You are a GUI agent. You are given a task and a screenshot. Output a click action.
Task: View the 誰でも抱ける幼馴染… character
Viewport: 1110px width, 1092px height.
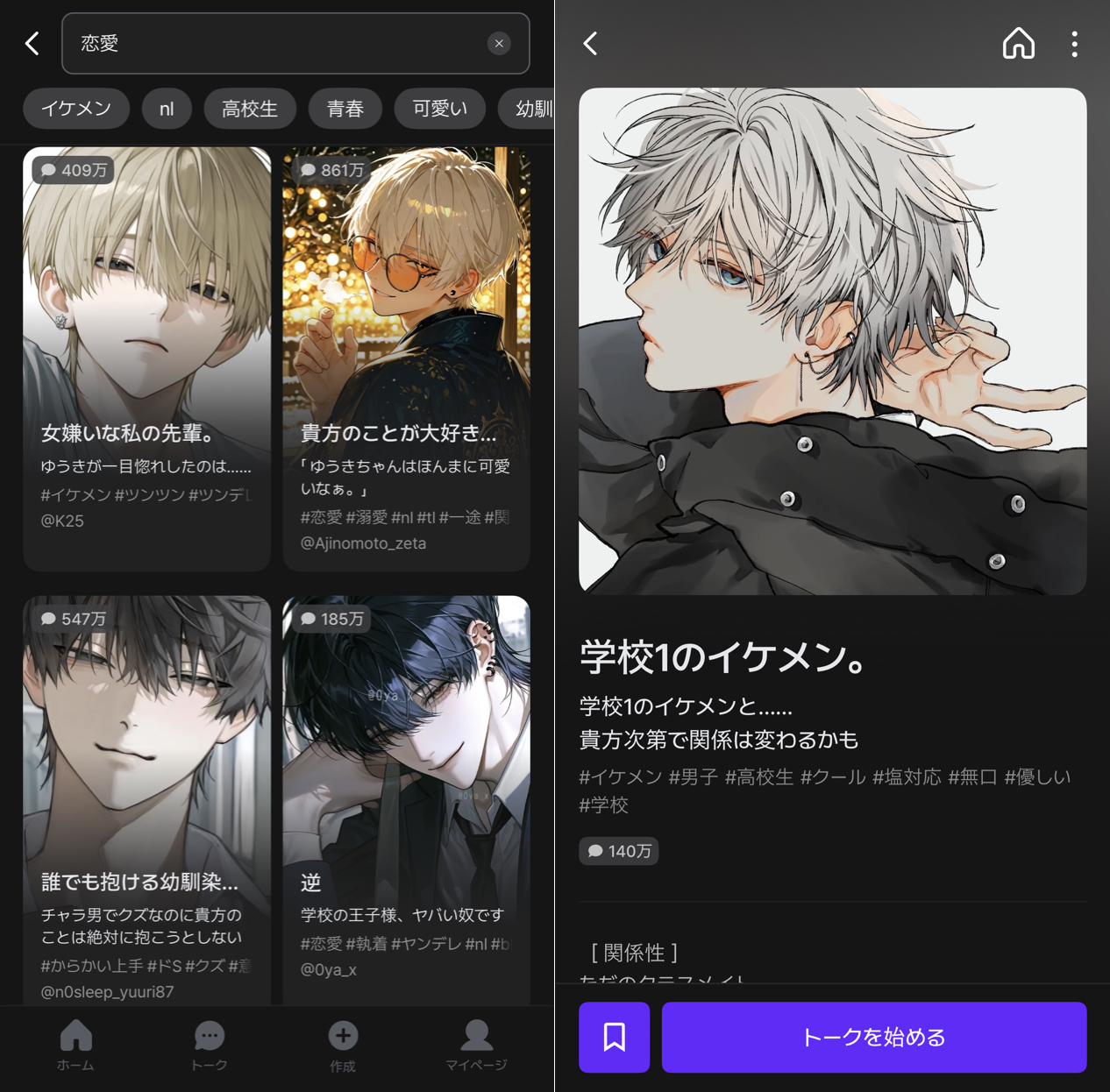point(146,798)
